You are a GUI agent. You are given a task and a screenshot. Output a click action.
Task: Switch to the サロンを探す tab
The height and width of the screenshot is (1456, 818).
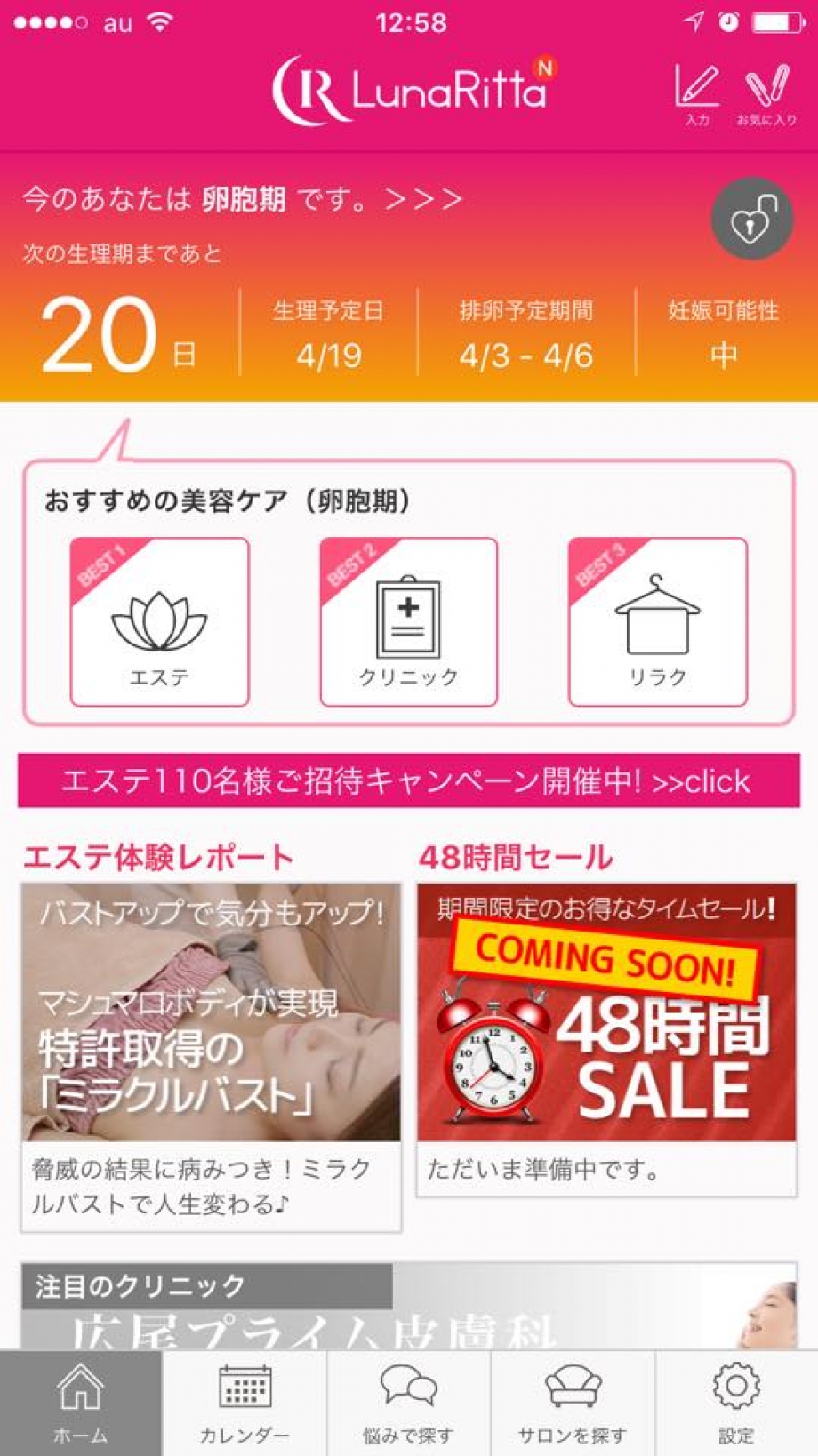573,1403
